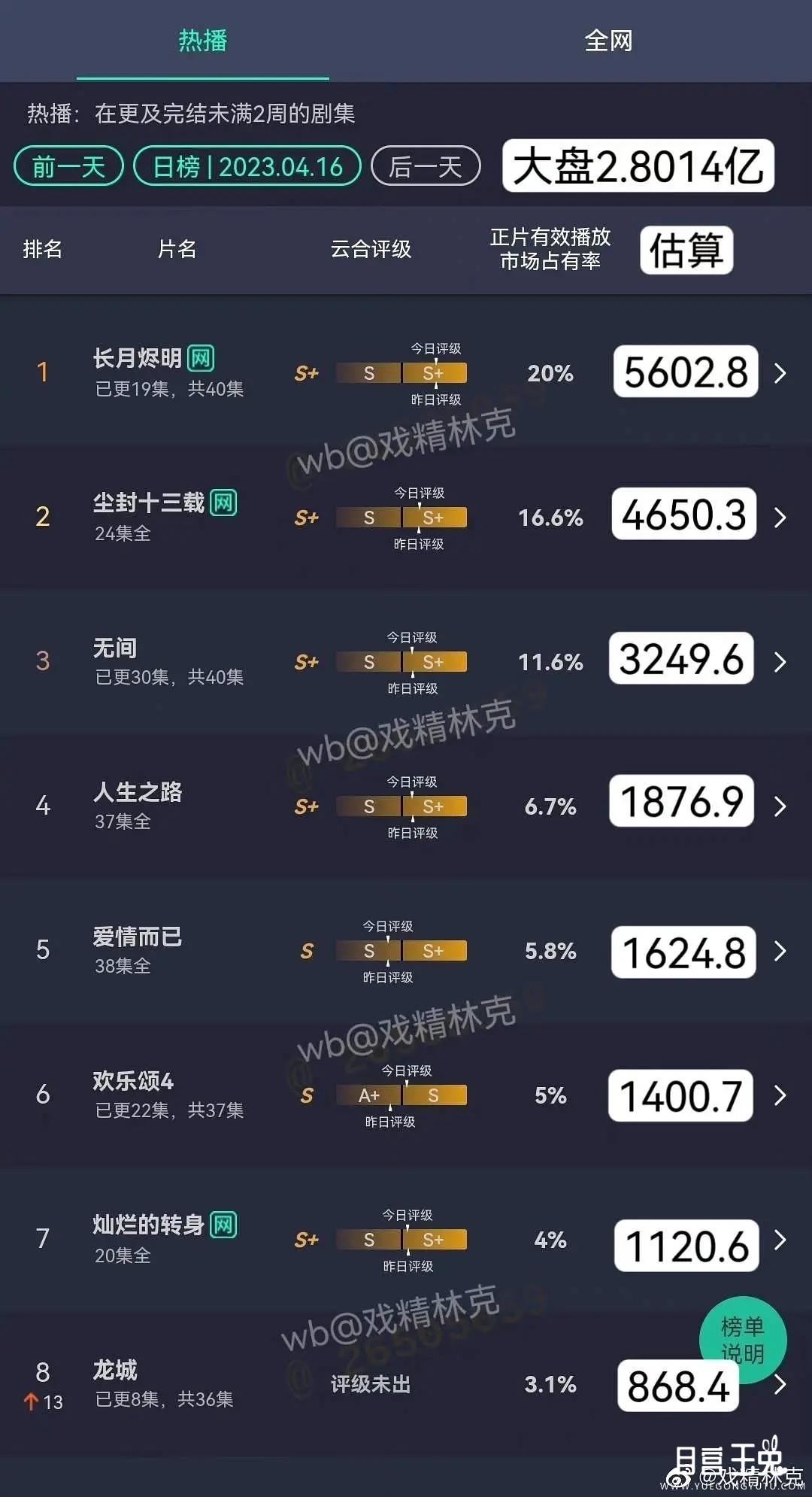The image size is (812, 1497).
Task: Show details for 人生之路
Action: [x=138, y=792]
